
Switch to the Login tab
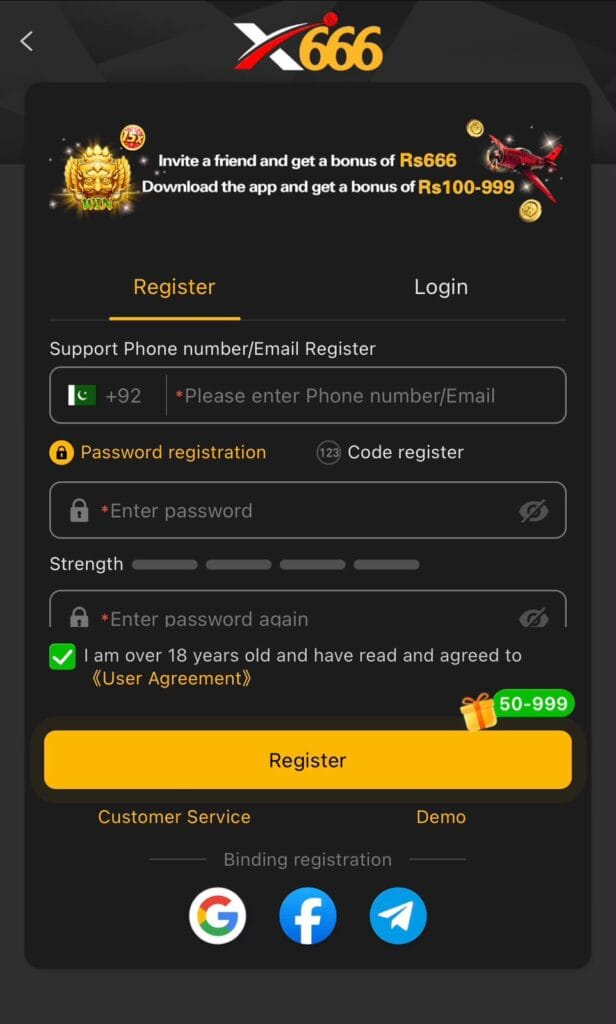[441, 287]
